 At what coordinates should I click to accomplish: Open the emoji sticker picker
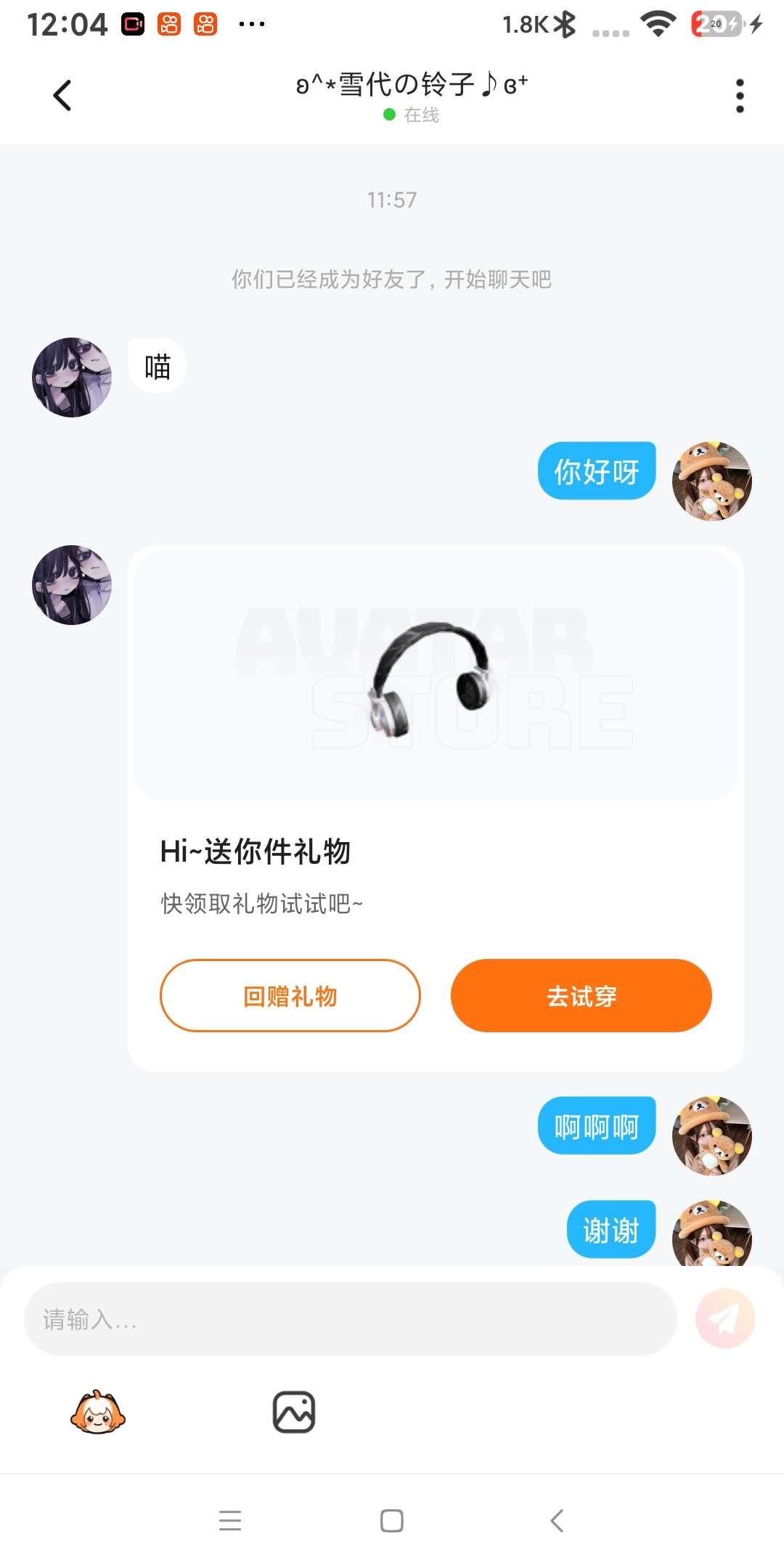click(98, 1413)
